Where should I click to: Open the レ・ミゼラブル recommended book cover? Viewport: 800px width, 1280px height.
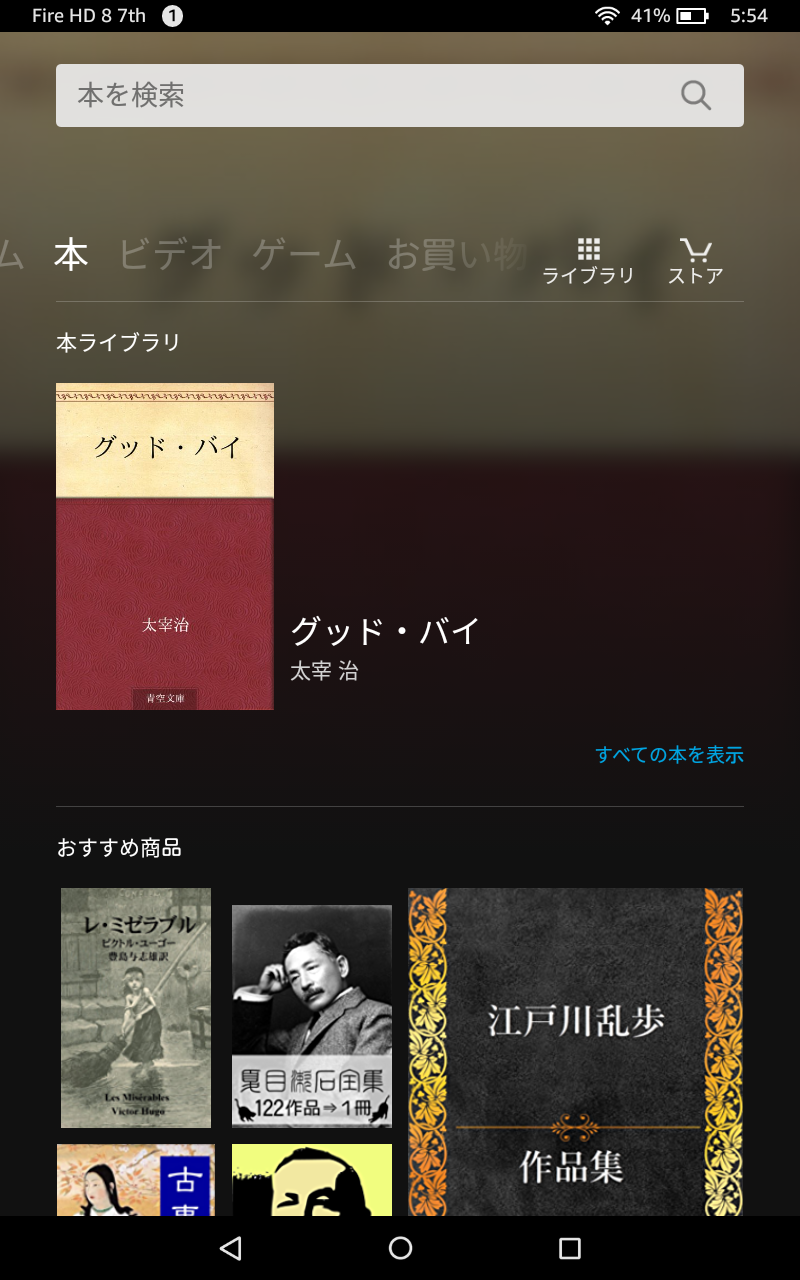pyautogui.click(x=135, y=1008)
